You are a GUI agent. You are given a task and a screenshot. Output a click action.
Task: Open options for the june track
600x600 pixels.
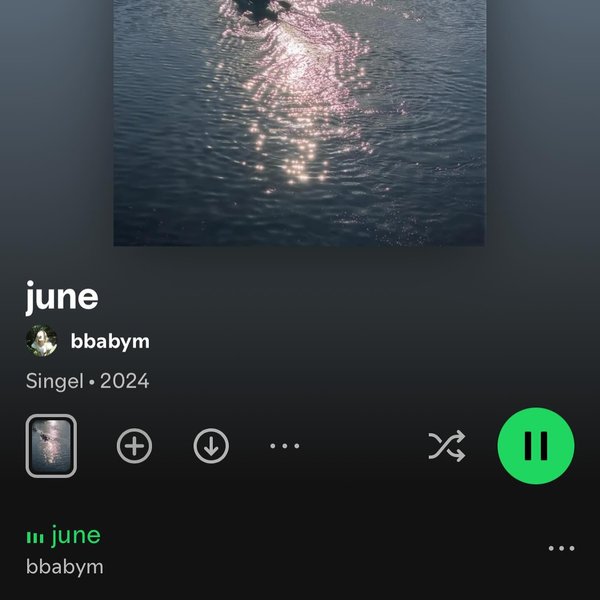pos(561,549)
